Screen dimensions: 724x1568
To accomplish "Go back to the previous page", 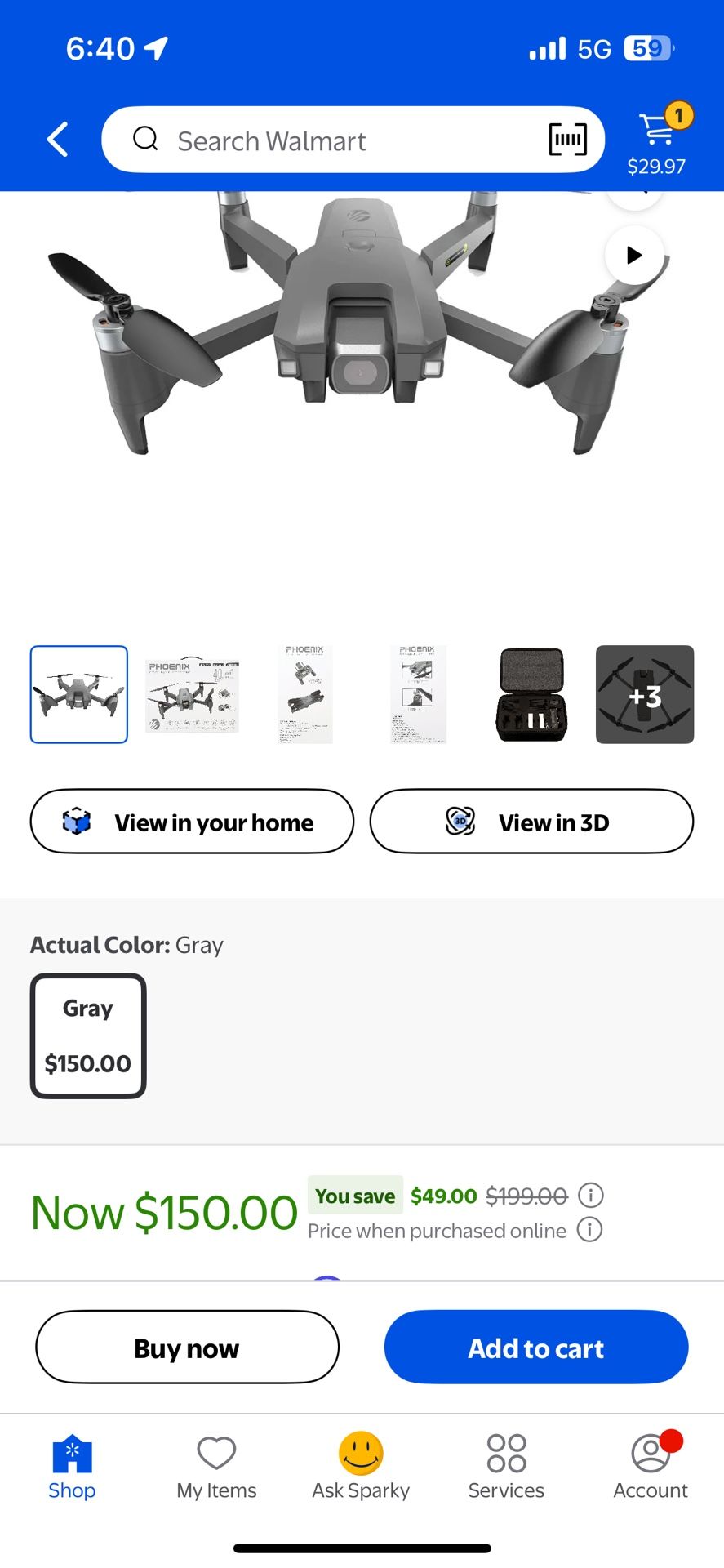I will point(58,140).
